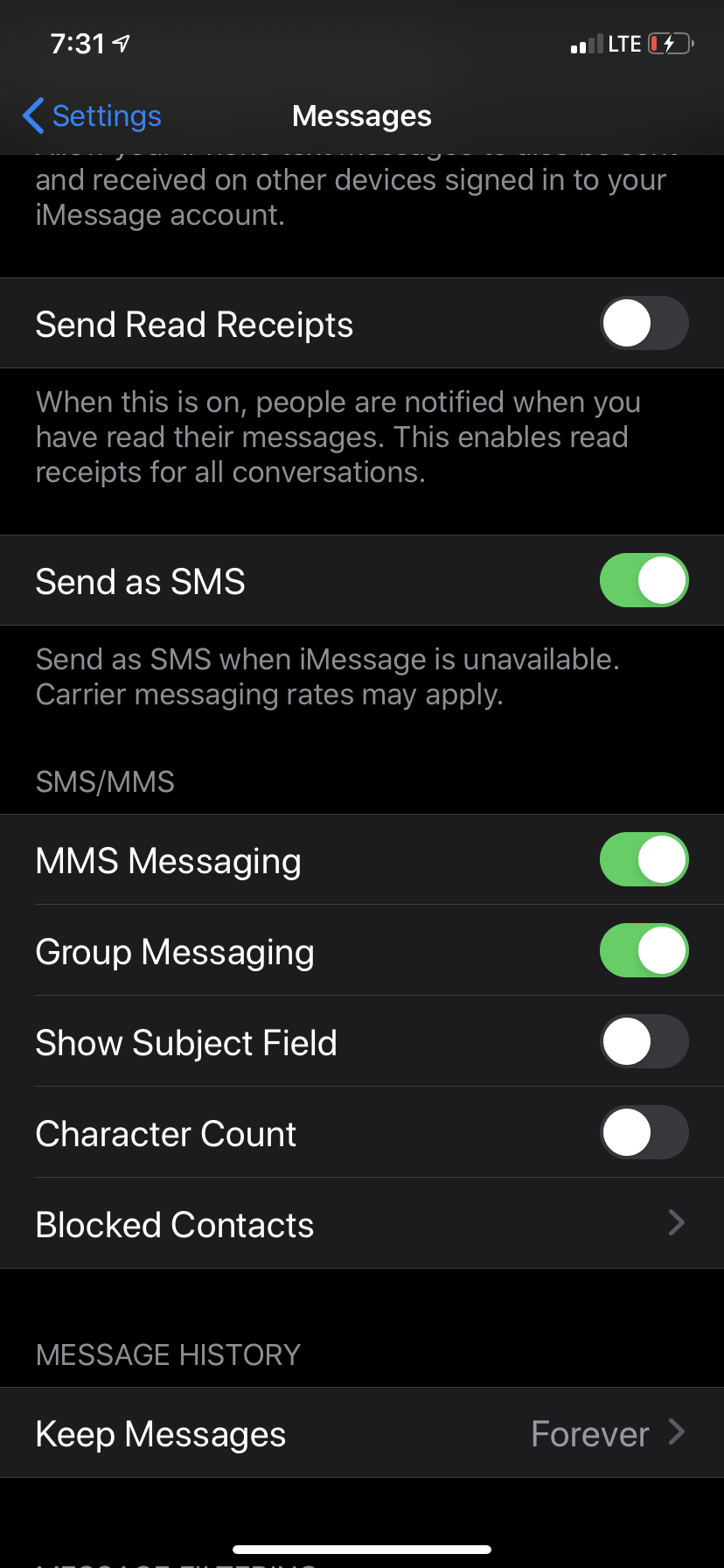Open Blocked Contacts
724x1568 pixels.
point(362,1223)
